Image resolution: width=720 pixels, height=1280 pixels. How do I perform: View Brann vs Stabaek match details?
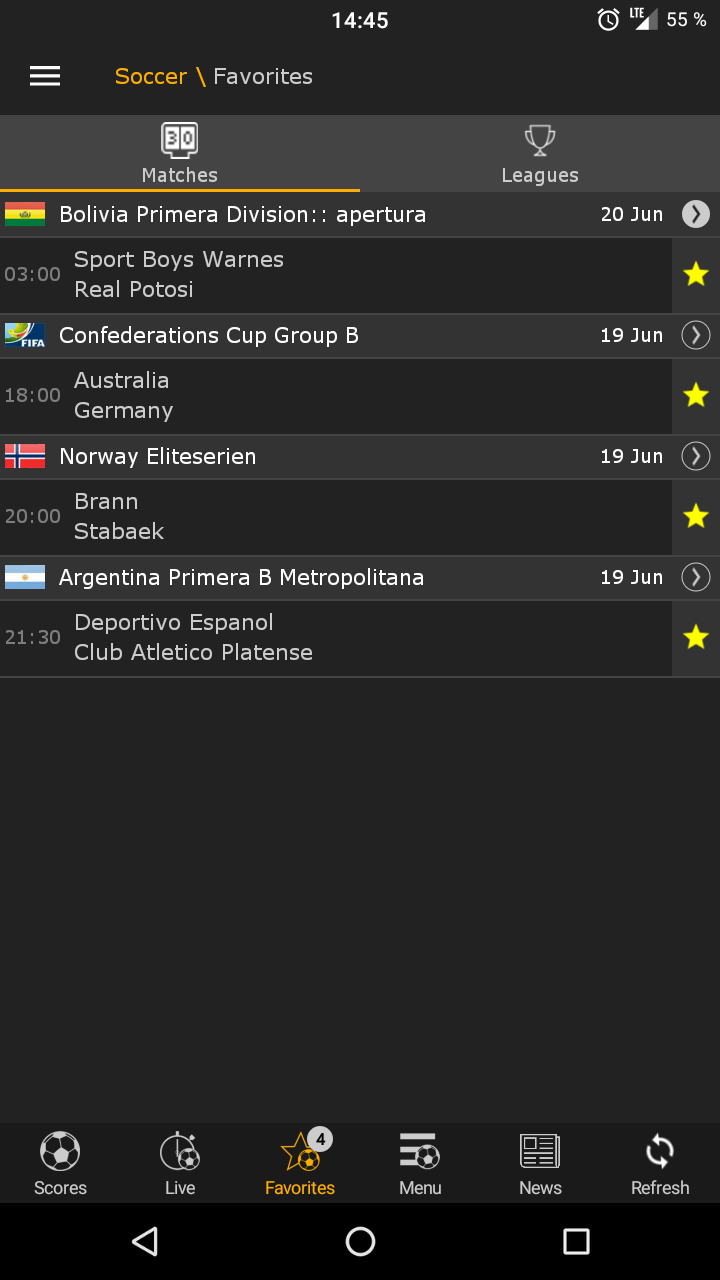coord(336,516)
